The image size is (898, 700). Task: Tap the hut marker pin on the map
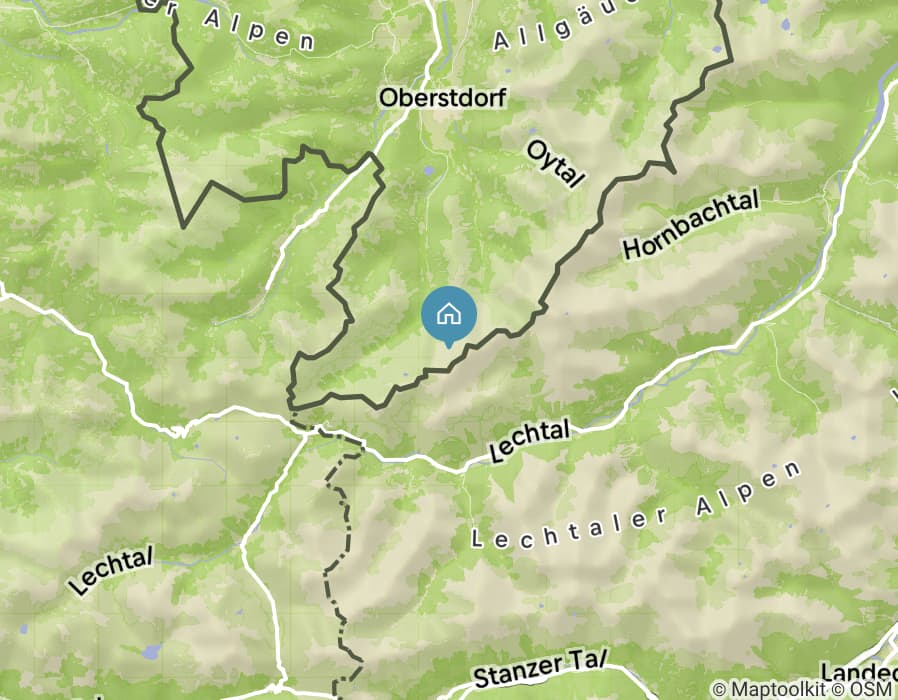coord(449,314)
